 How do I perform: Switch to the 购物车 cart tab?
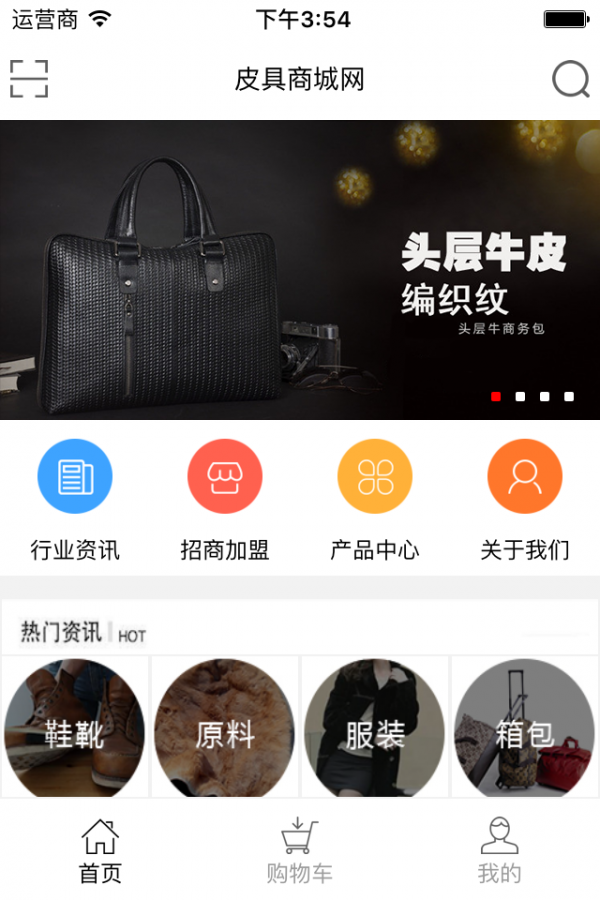click(x=299, y=851)
